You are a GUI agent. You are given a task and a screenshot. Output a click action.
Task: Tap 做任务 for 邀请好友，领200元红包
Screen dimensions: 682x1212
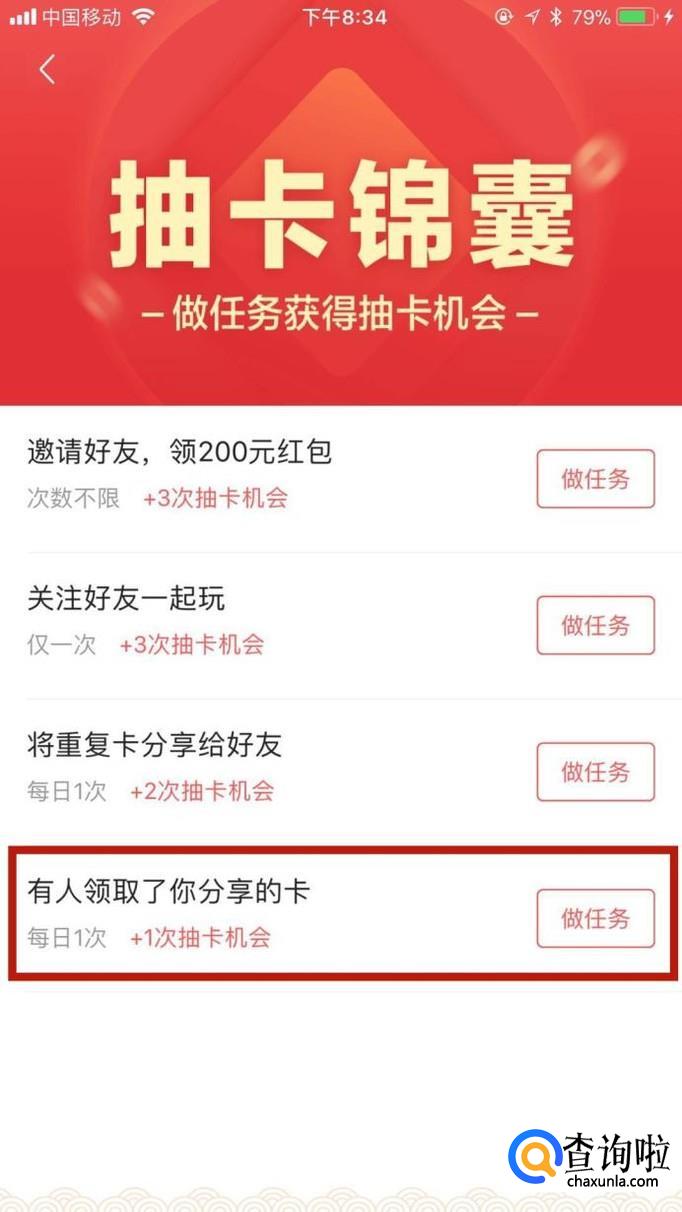click(x=595, y=479)
